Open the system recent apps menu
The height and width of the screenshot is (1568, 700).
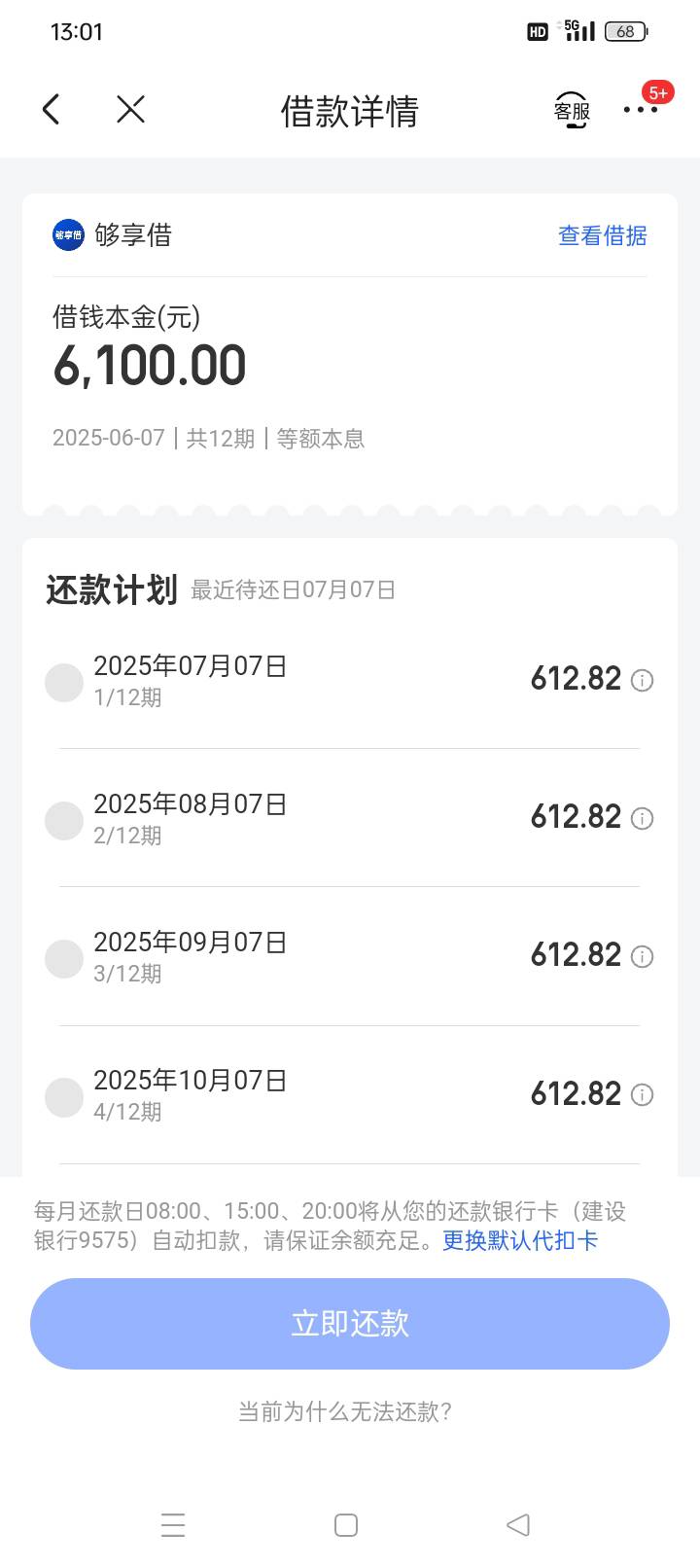point(173,1524)
